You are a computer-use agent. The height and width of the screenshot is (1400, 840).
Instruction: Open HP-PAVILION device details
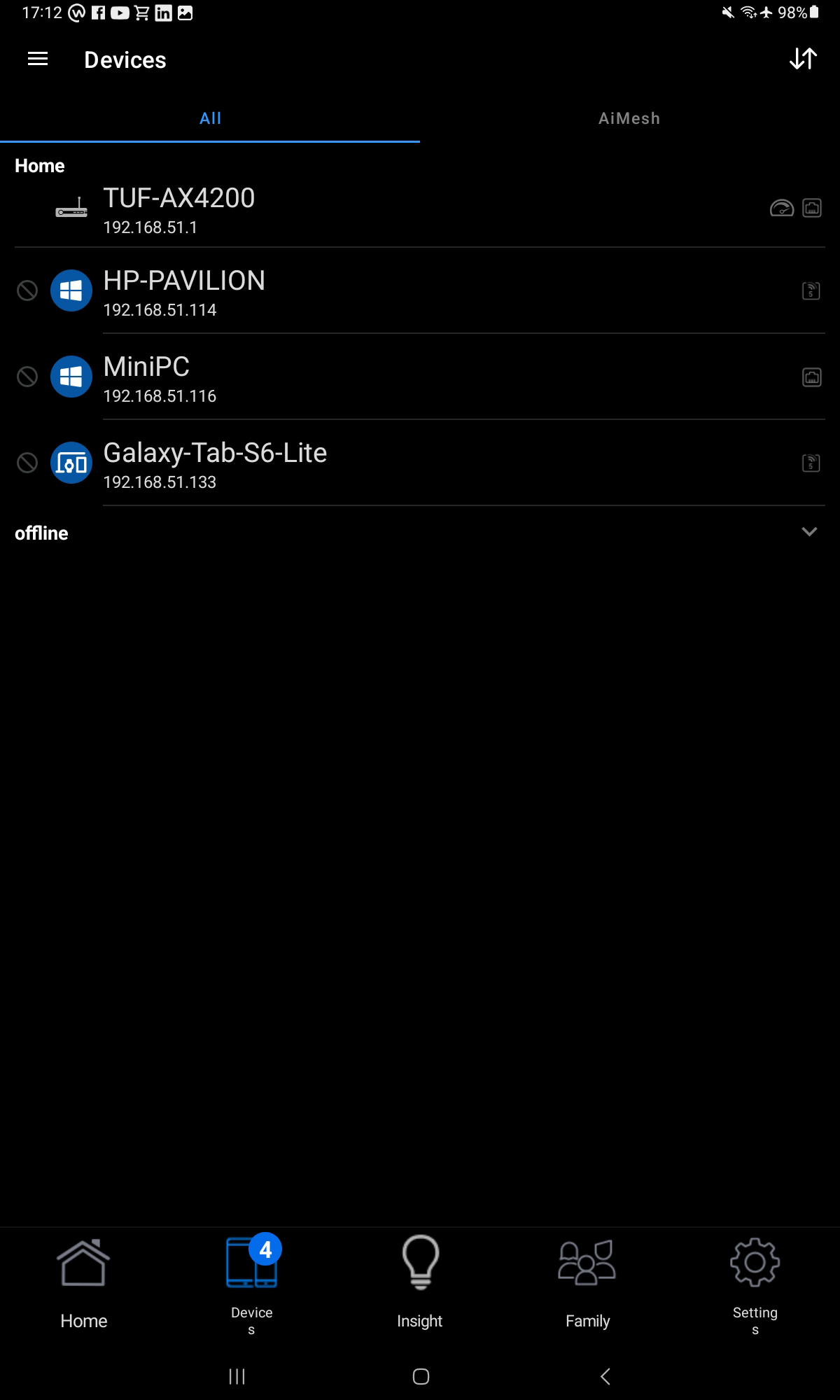[x=184, y=291]
